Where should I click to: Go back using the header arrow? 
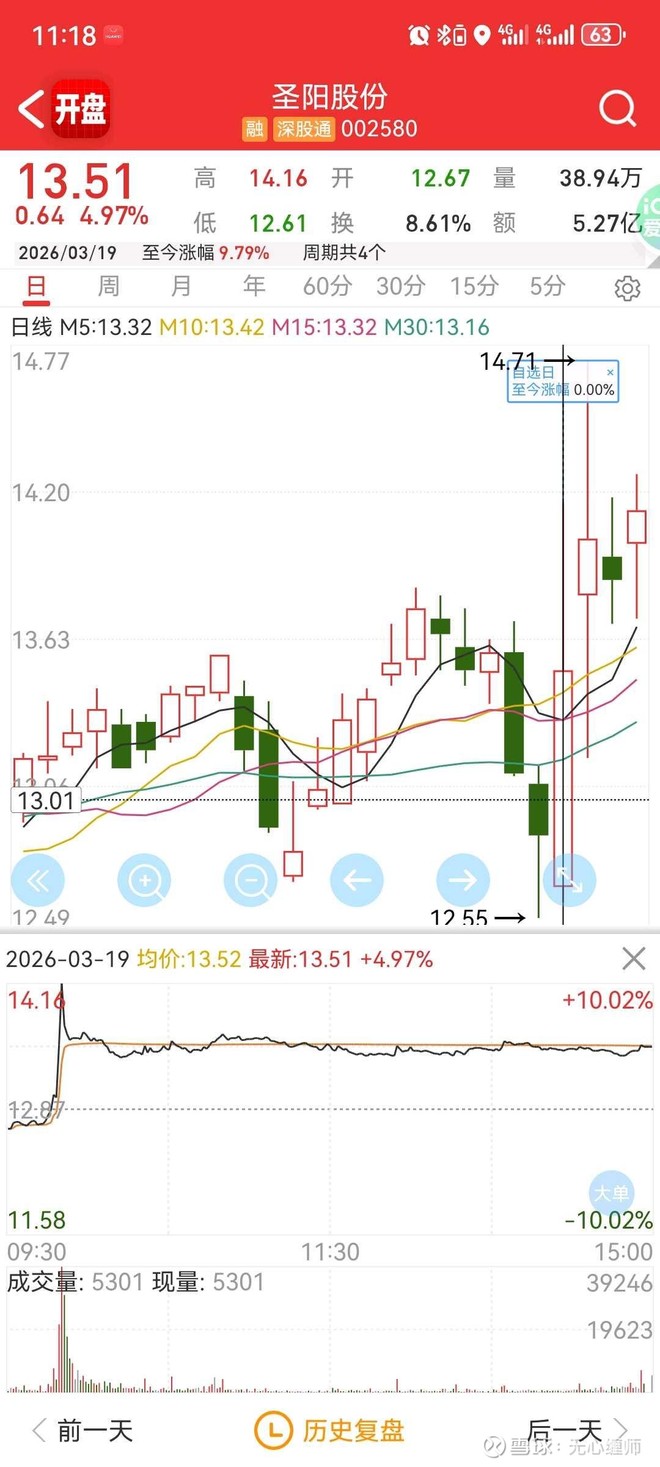point(32,108)
